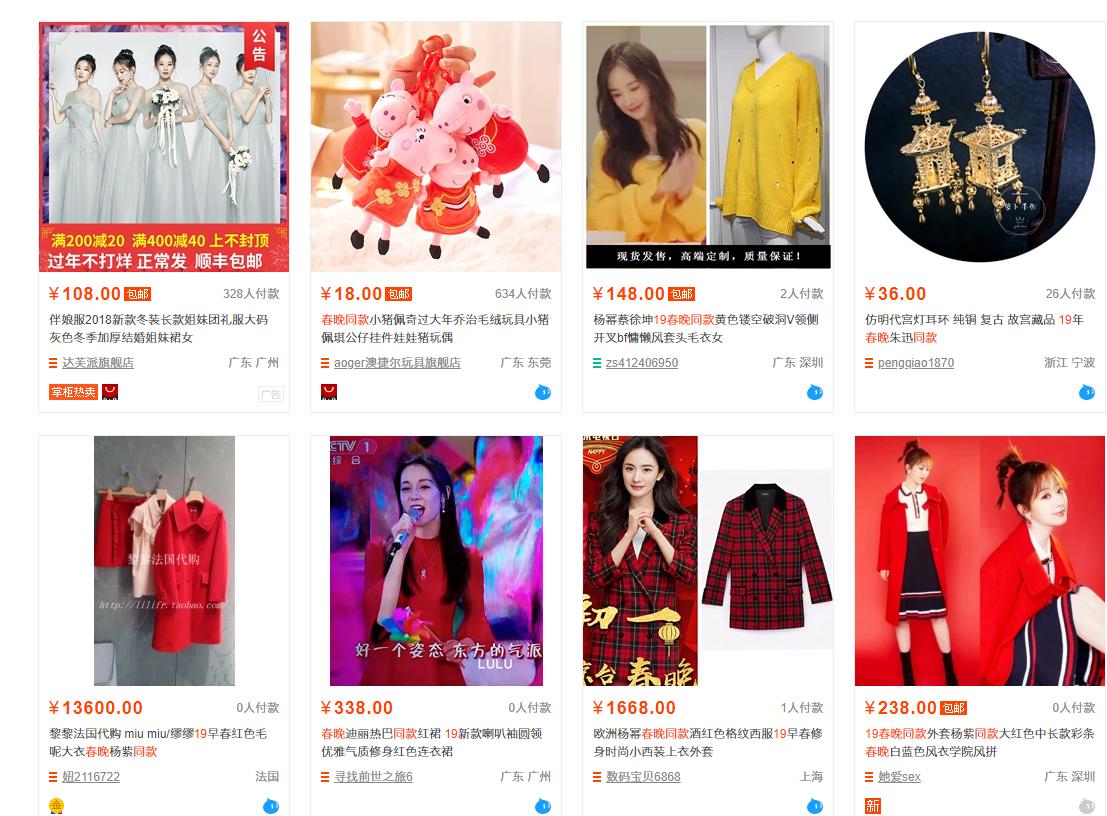Open the miu miu red coat image
The height and width of the screenshot is (816, 1107).
click(164, 561)
